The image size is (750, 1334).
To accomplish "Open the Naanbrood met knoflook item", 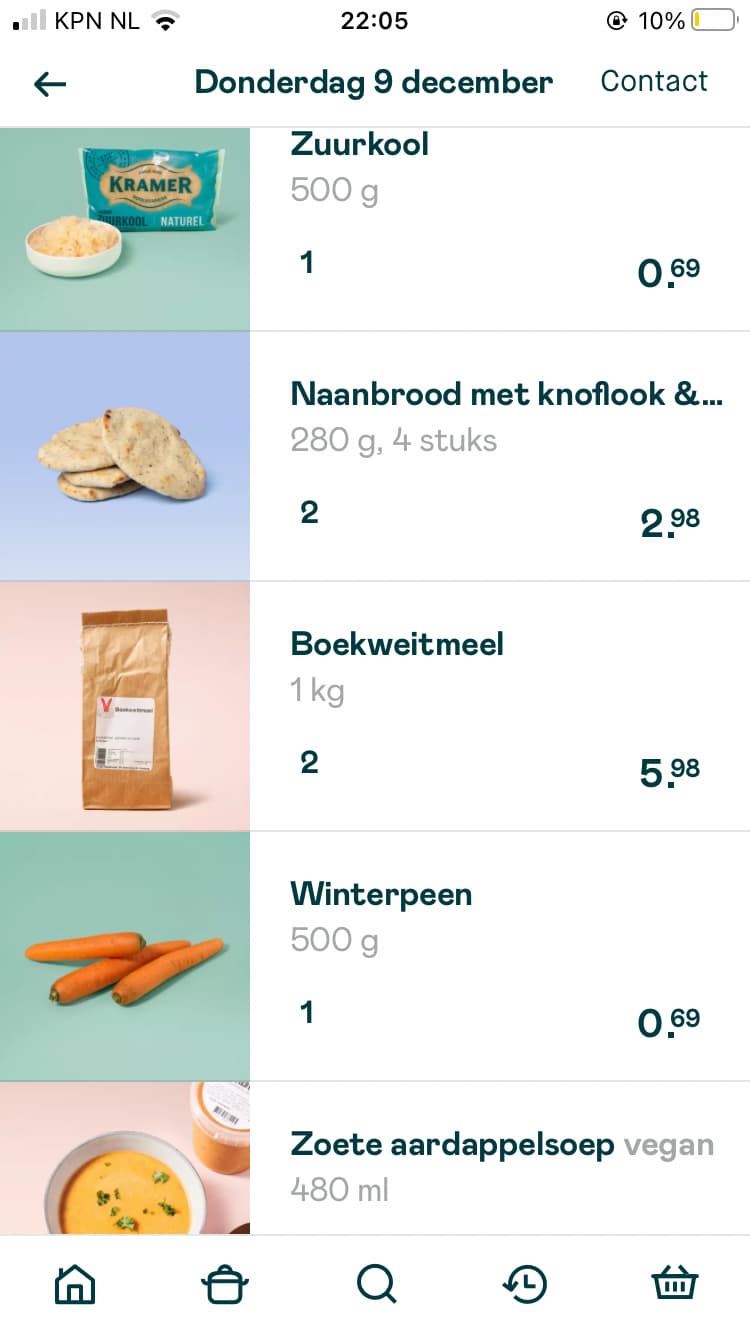I will tap(375, 457).
